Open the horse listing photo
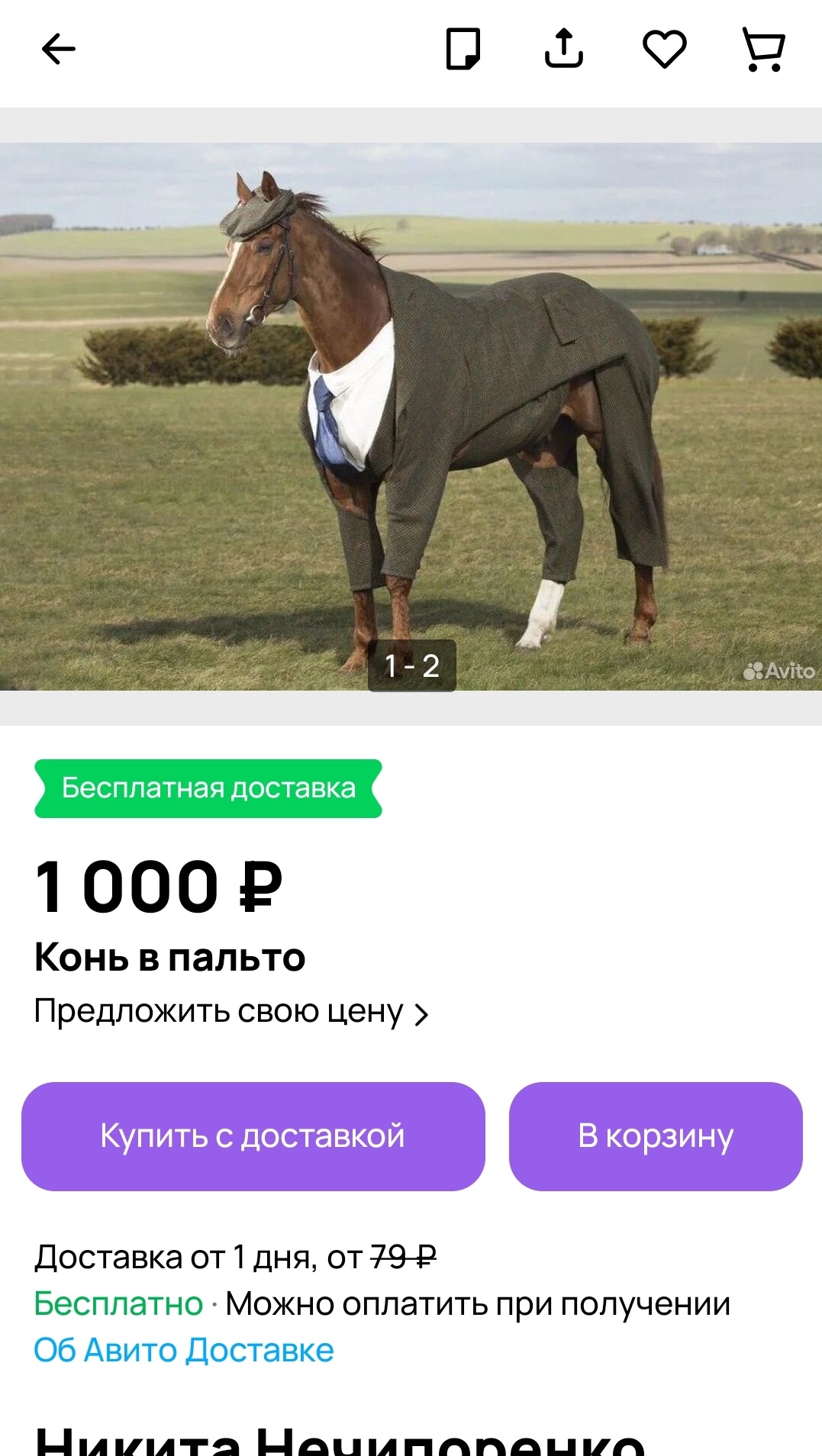The height and width of the screenshot is (1456, 822). pyautogui.click(x=411, y=417)
